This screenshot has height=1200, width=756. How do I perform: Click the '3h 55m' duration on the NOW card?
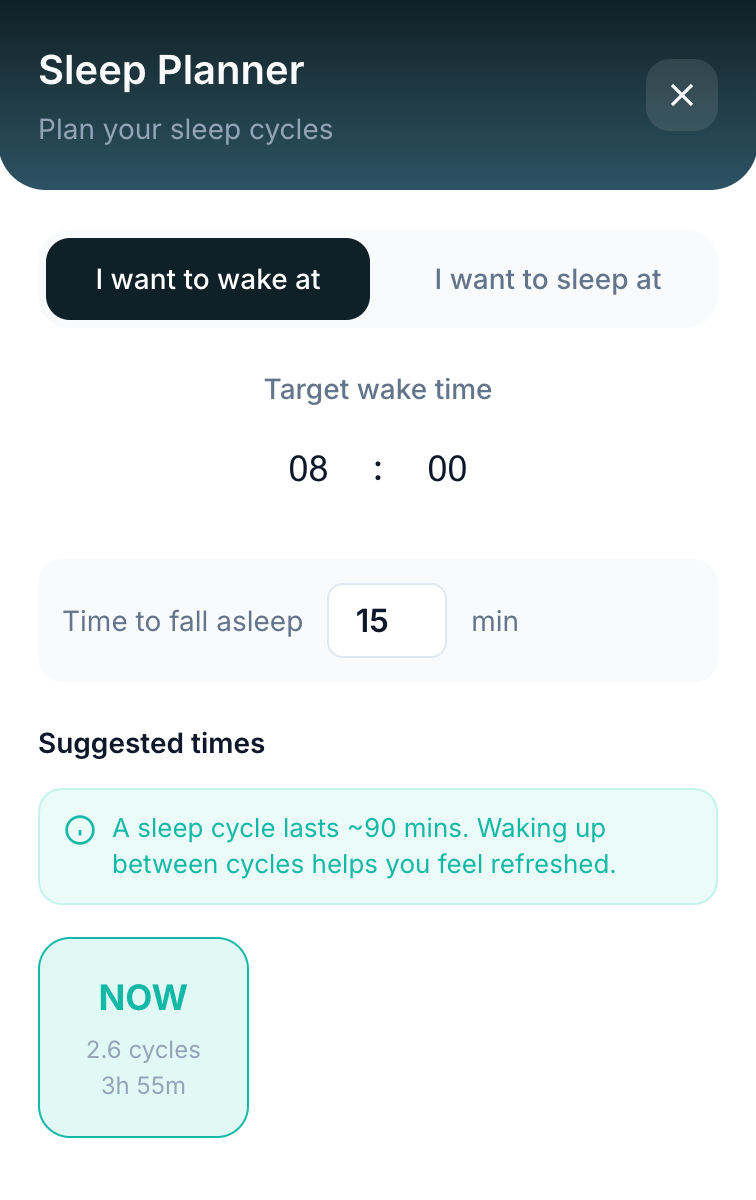click(x=143, y=1085)
